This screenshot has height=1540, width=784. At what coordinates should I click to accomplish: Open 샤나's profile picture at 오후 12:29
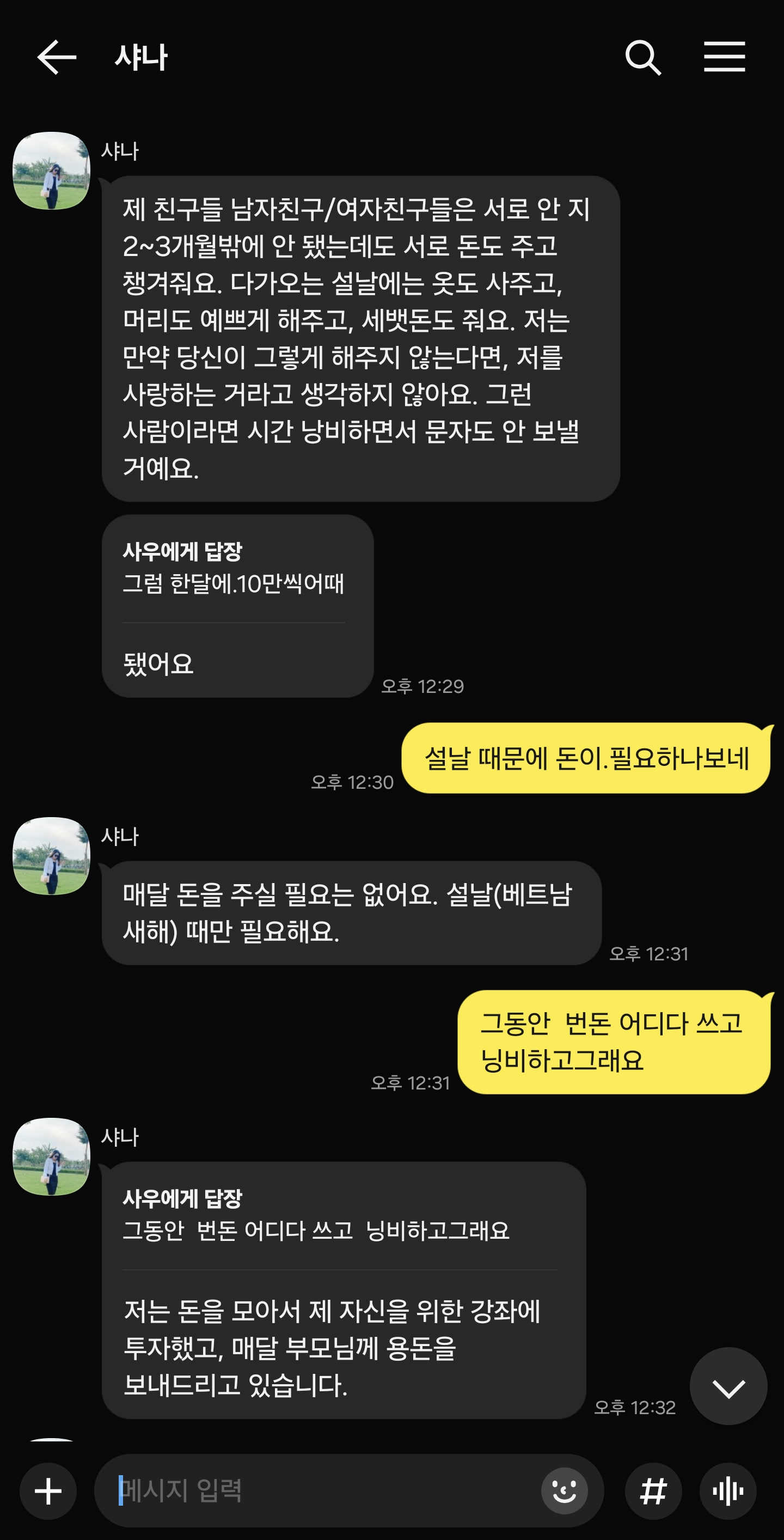point(51,171)
